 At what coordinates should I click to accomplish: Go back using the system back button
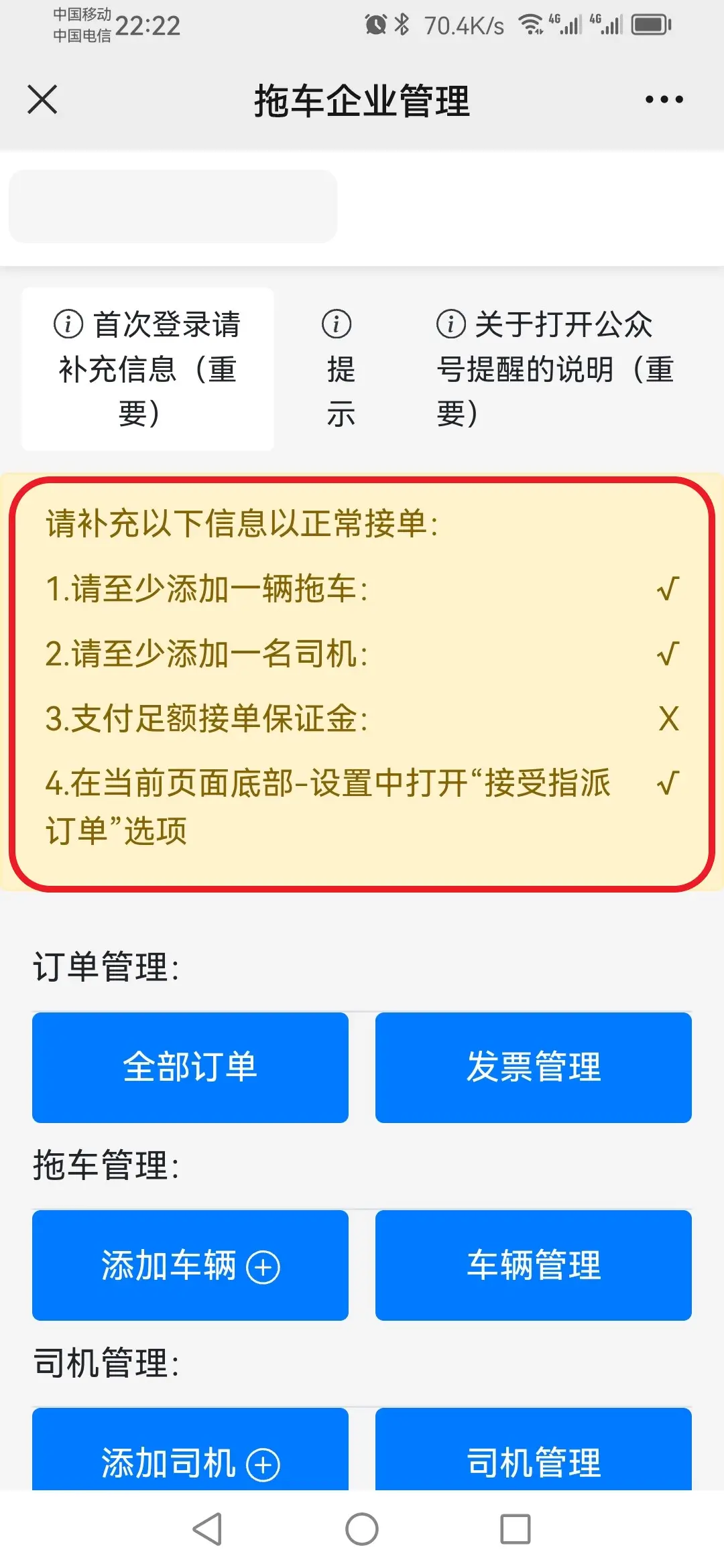point(207,1529)
